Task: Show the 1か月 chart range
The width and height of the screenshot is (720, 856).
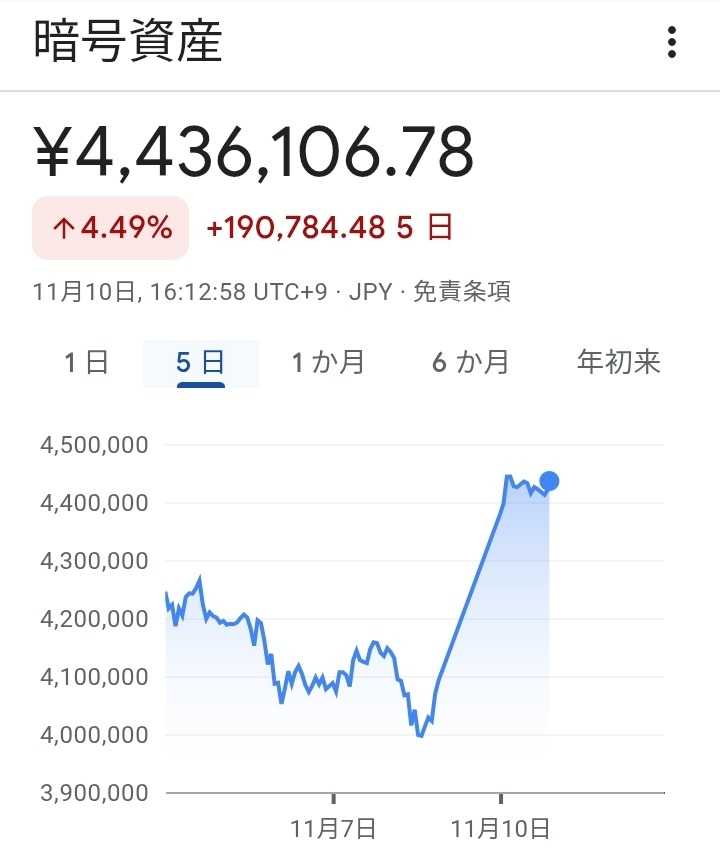Action: click(x=328, y=362)
